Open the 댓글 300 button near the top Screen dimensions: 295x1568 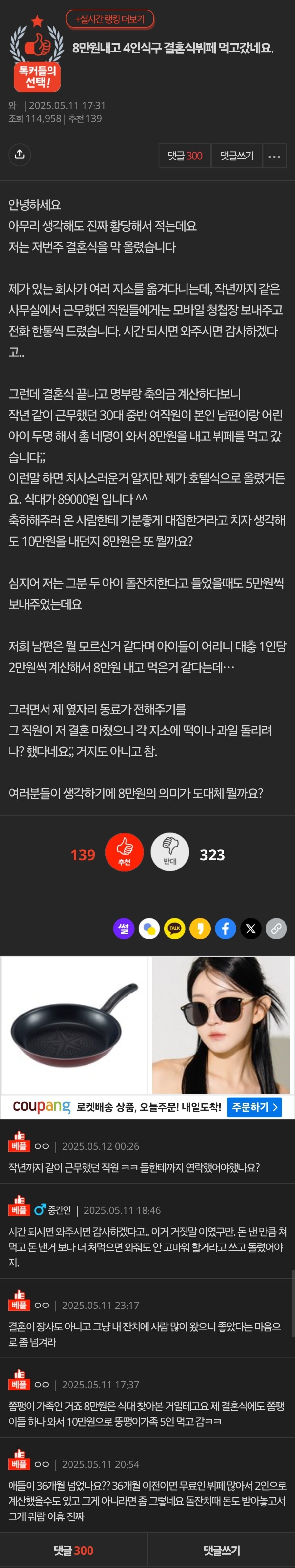184,156
